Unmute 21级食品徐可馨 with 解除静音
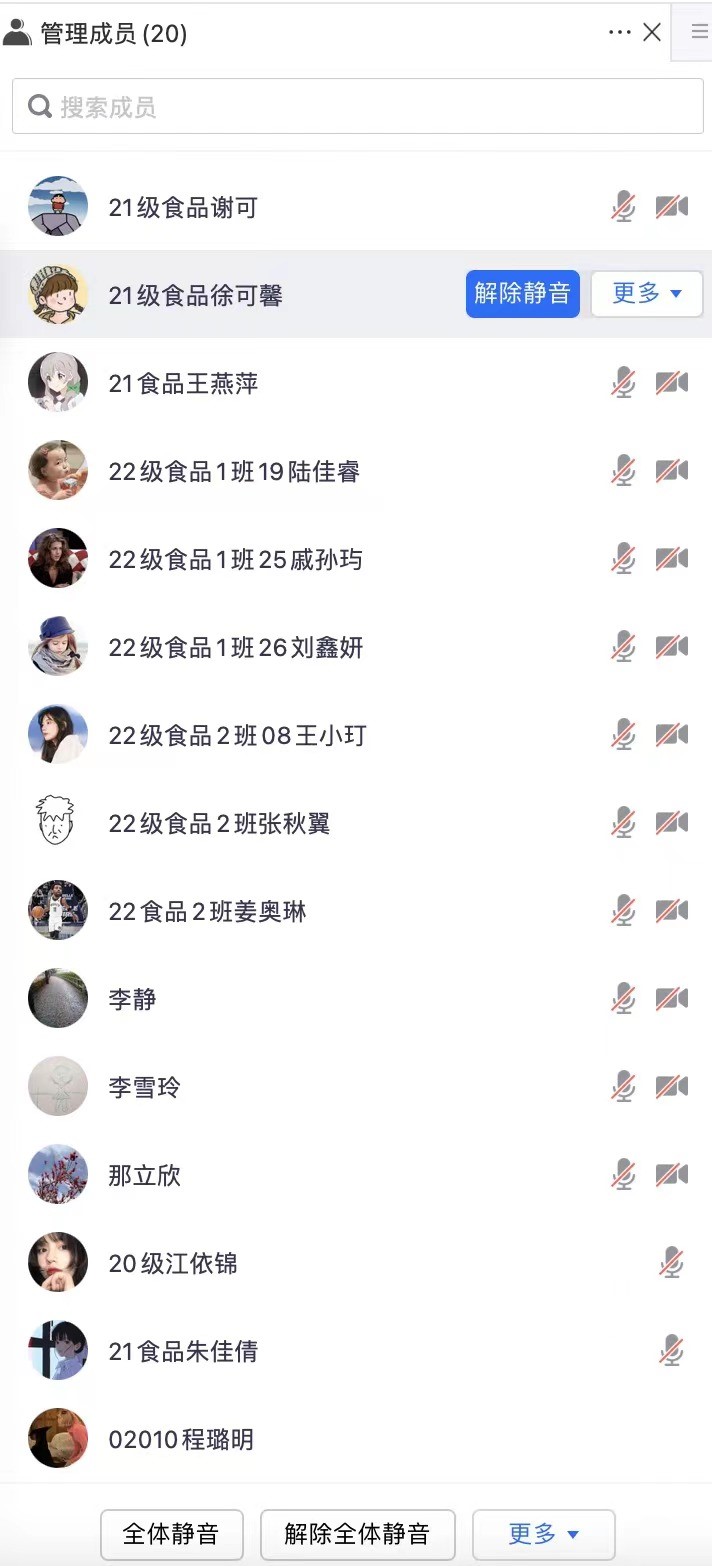The image size is (712, 1566). click(x=522, y=294)
